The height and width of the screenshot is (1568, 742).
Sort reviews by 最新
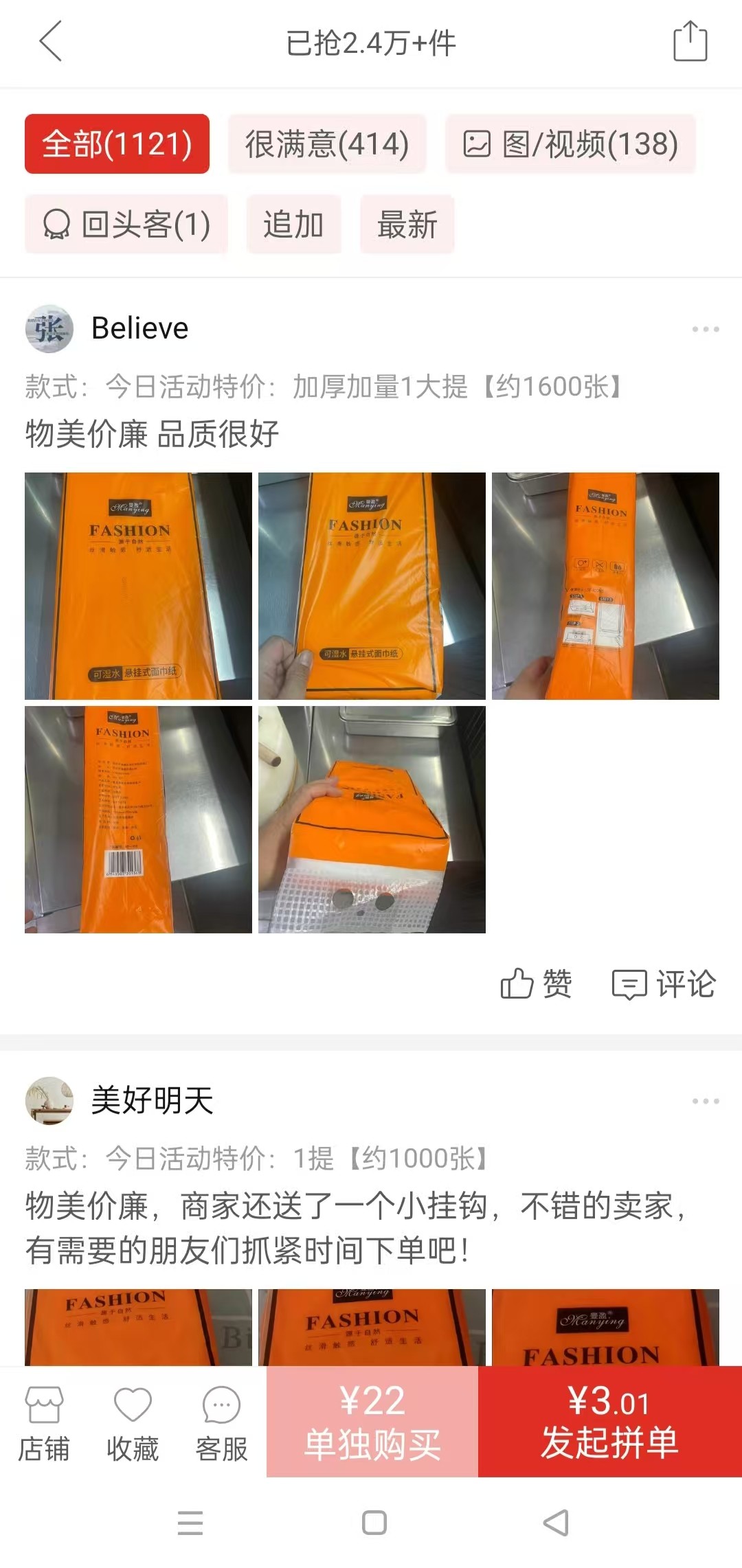click(407, 224)
